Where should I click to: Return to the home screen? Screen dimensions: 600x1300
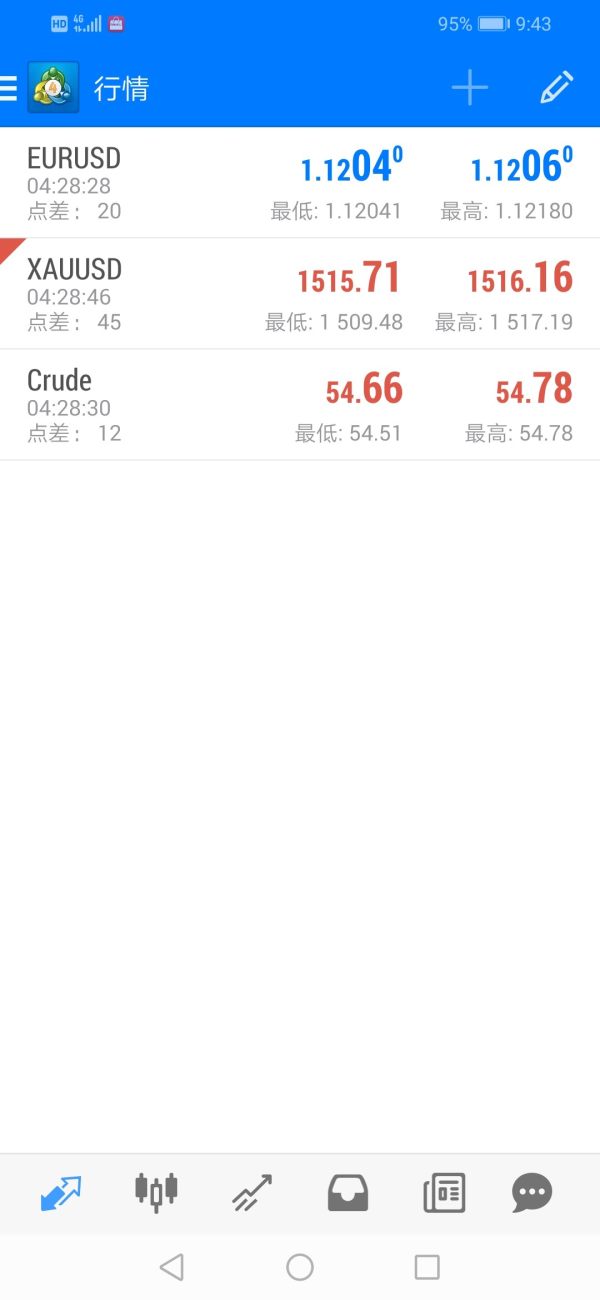(x=300, y=1268)
